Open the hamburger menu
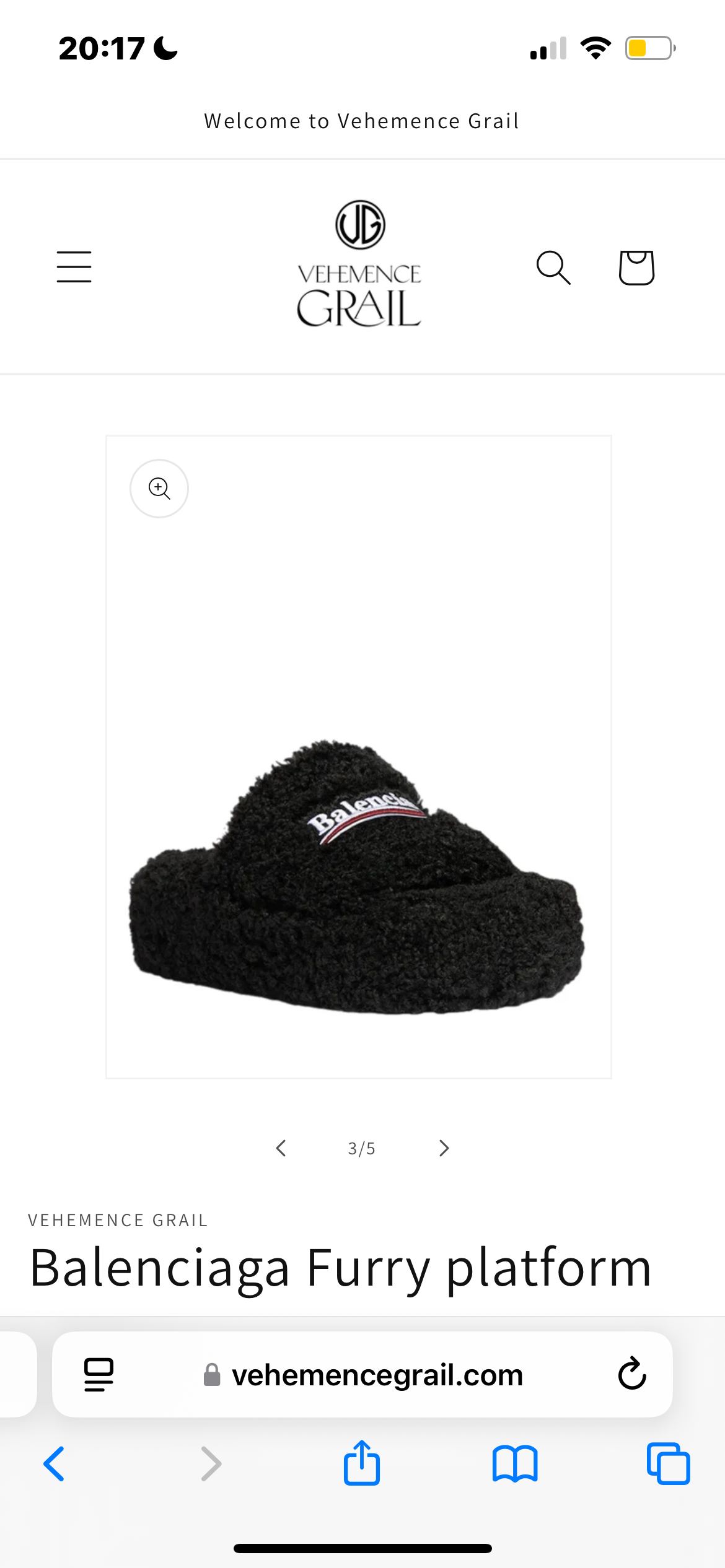The height and width of the screenshot is (1568, 725). pos(74,267)
